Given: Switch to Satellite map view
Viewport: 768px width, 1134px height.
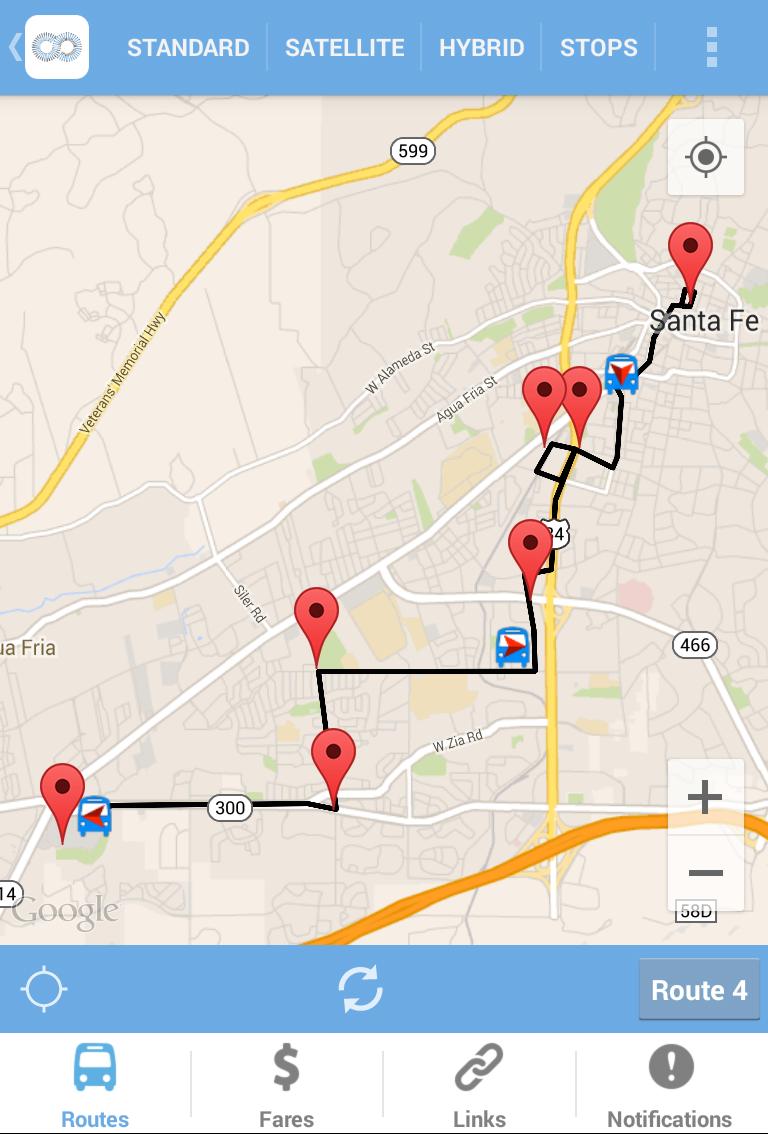Looking at the screenshot, I should pos(344,47).
